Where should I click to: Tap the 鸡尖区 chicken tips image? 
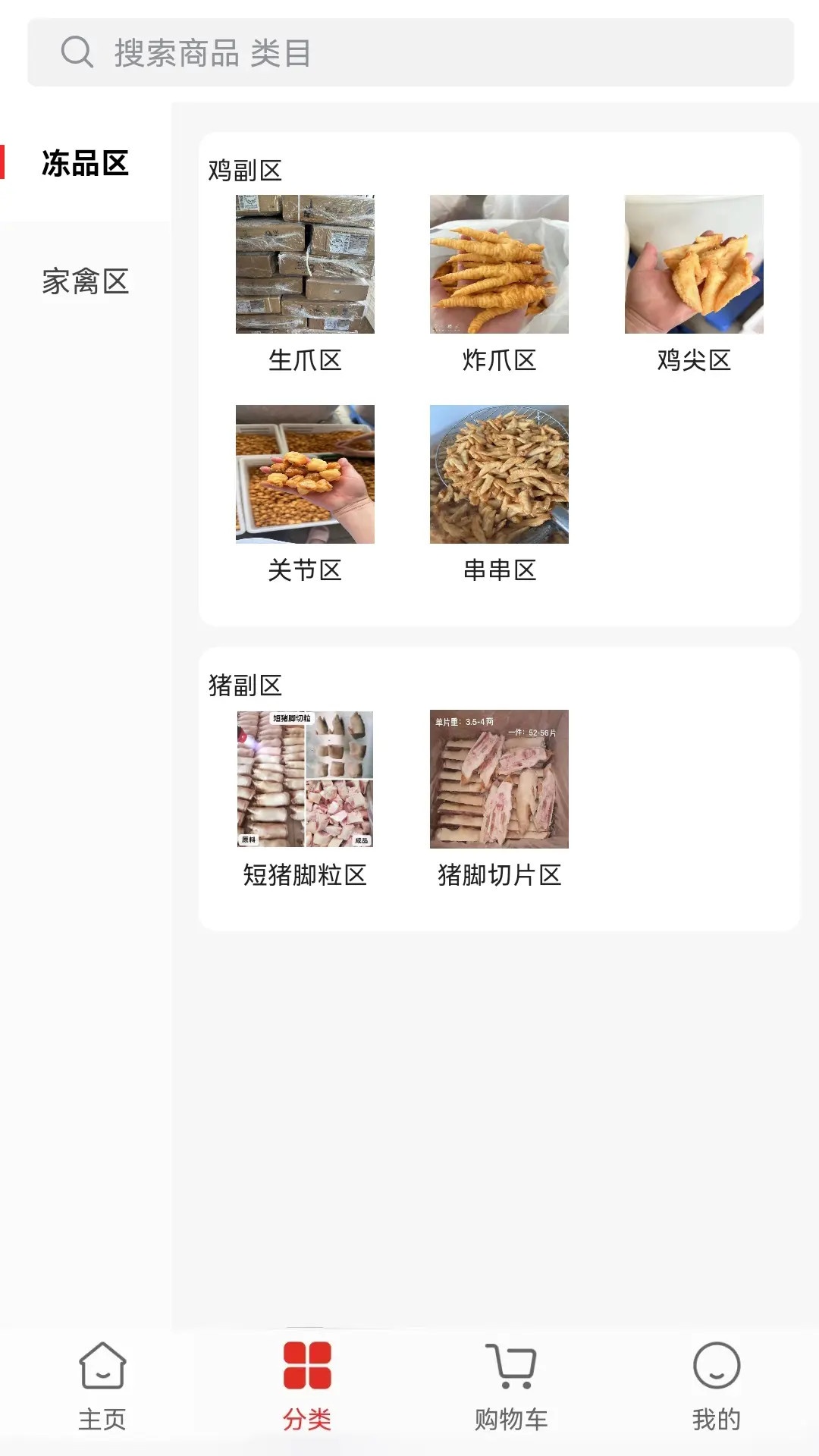pyautogui.click(x=695, y=263)
